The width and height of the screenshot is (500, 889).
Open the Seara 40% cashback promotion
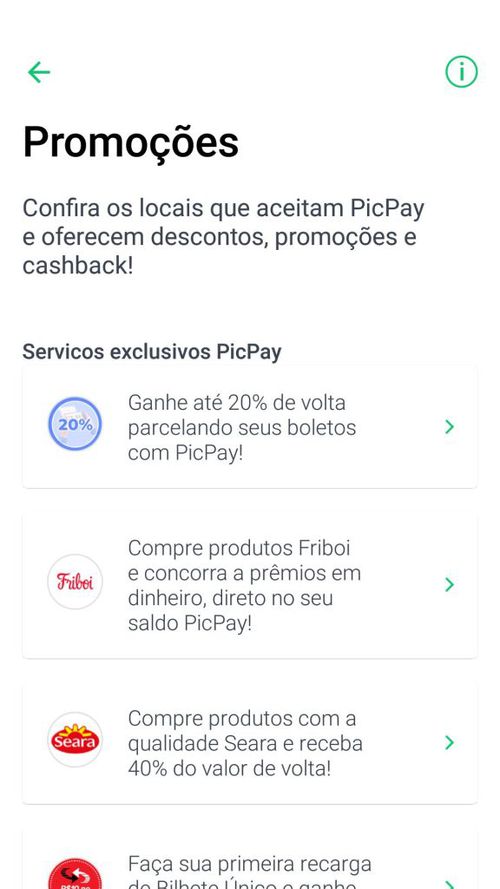coord(249,743)
